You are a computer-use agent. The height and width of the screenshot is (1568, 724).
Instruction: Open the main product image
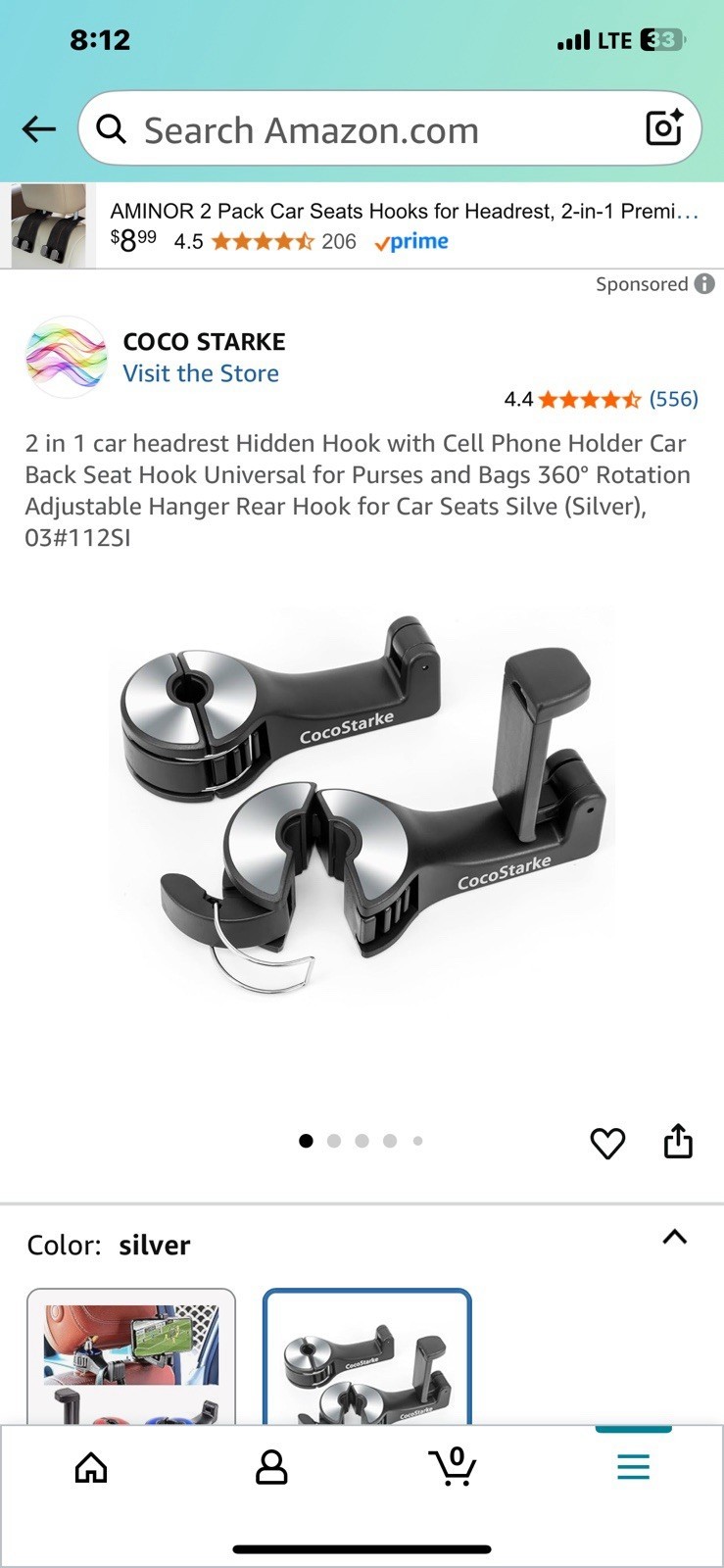coord(362,804)
